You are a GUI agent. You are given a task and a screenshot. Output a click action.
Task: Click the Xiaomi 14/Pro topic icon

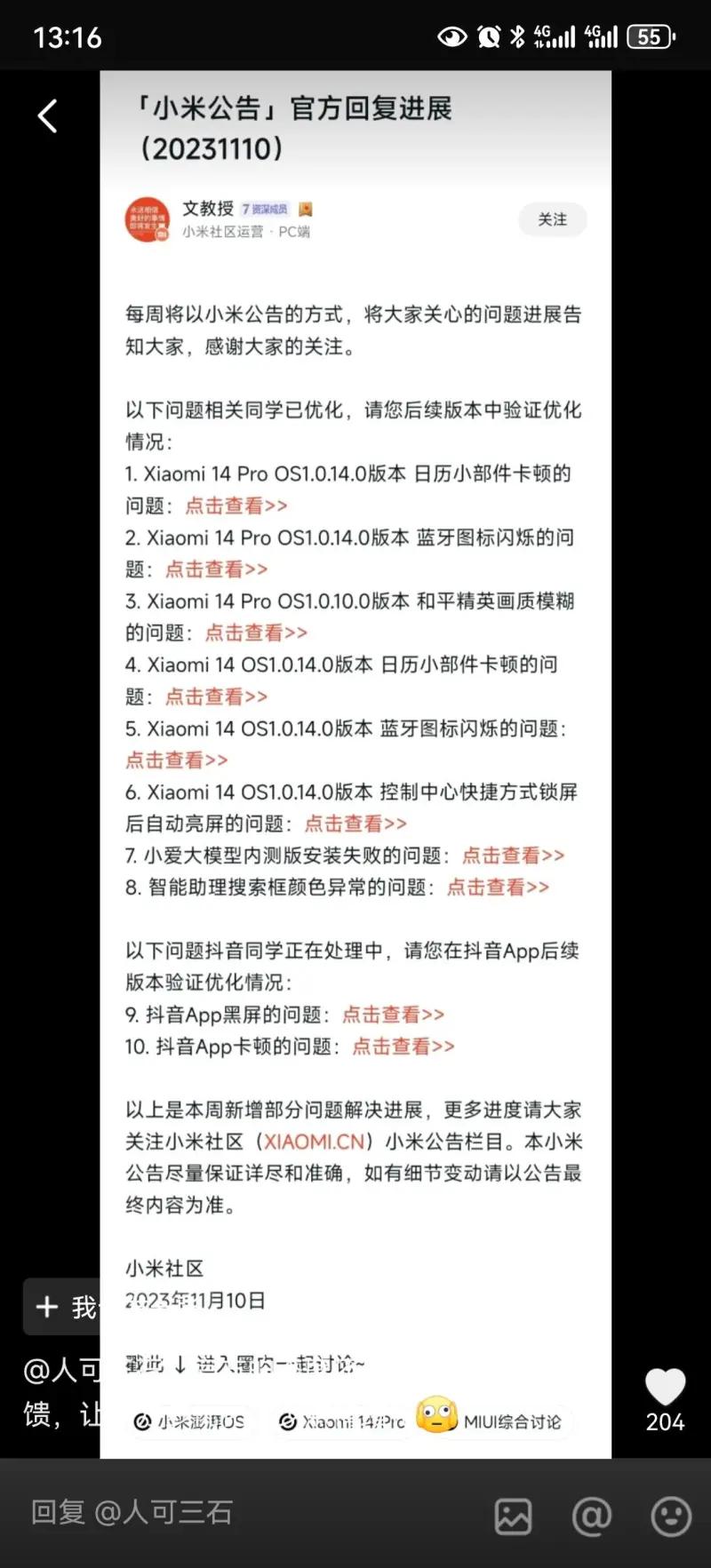click(286, 1421)
